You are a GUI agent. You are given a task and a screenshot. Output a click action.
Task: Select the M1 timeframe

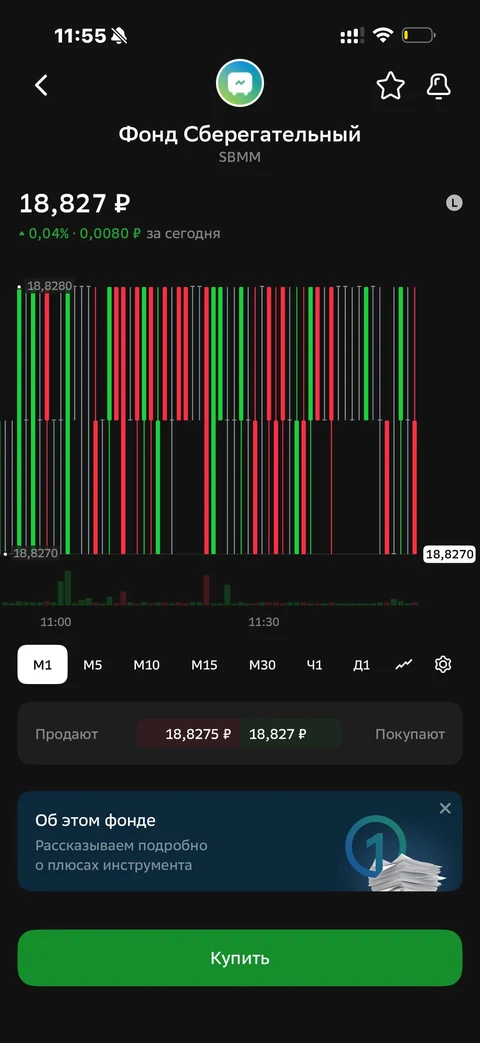[x=43, y=665]
